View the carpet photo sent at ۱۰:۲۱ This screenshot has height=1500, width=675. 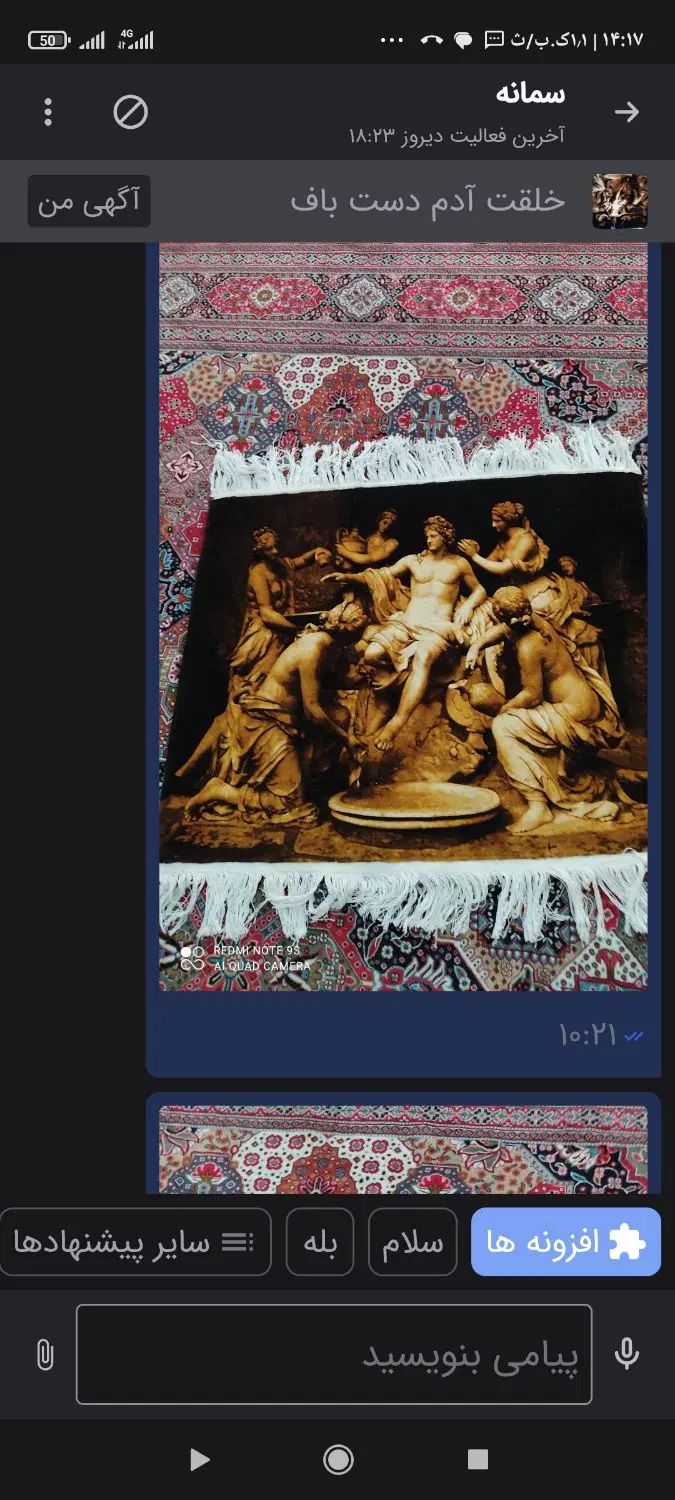click(x=403, y=615)
